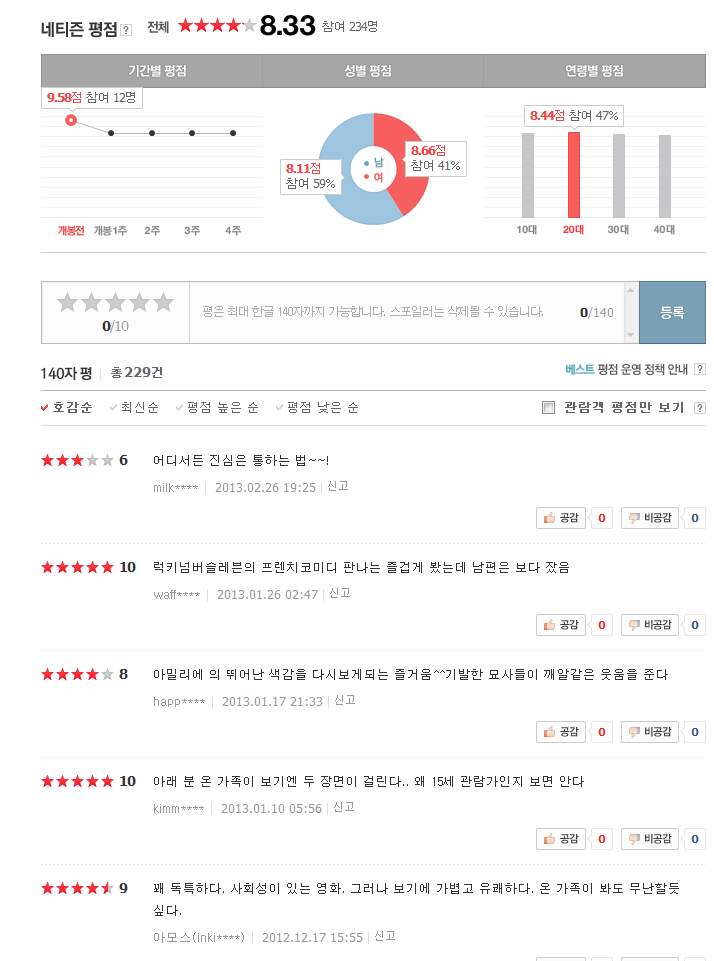Screen dimensions: 714x961
Task: Check 관람객 평점만 보기 box
Action: pos(547,408)
